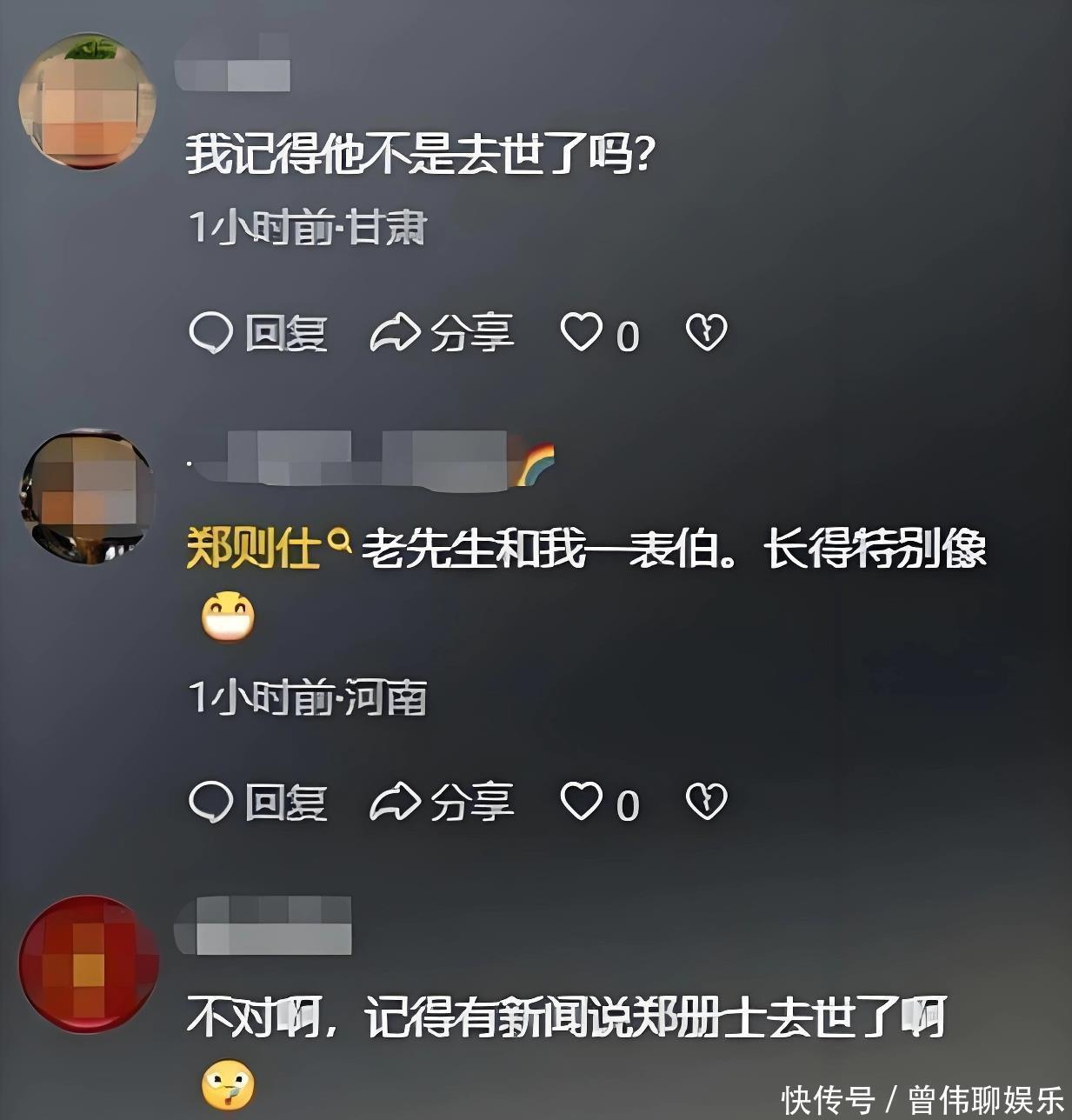
Task: Like the comment posted from 河南
Action: pos(581,801)
